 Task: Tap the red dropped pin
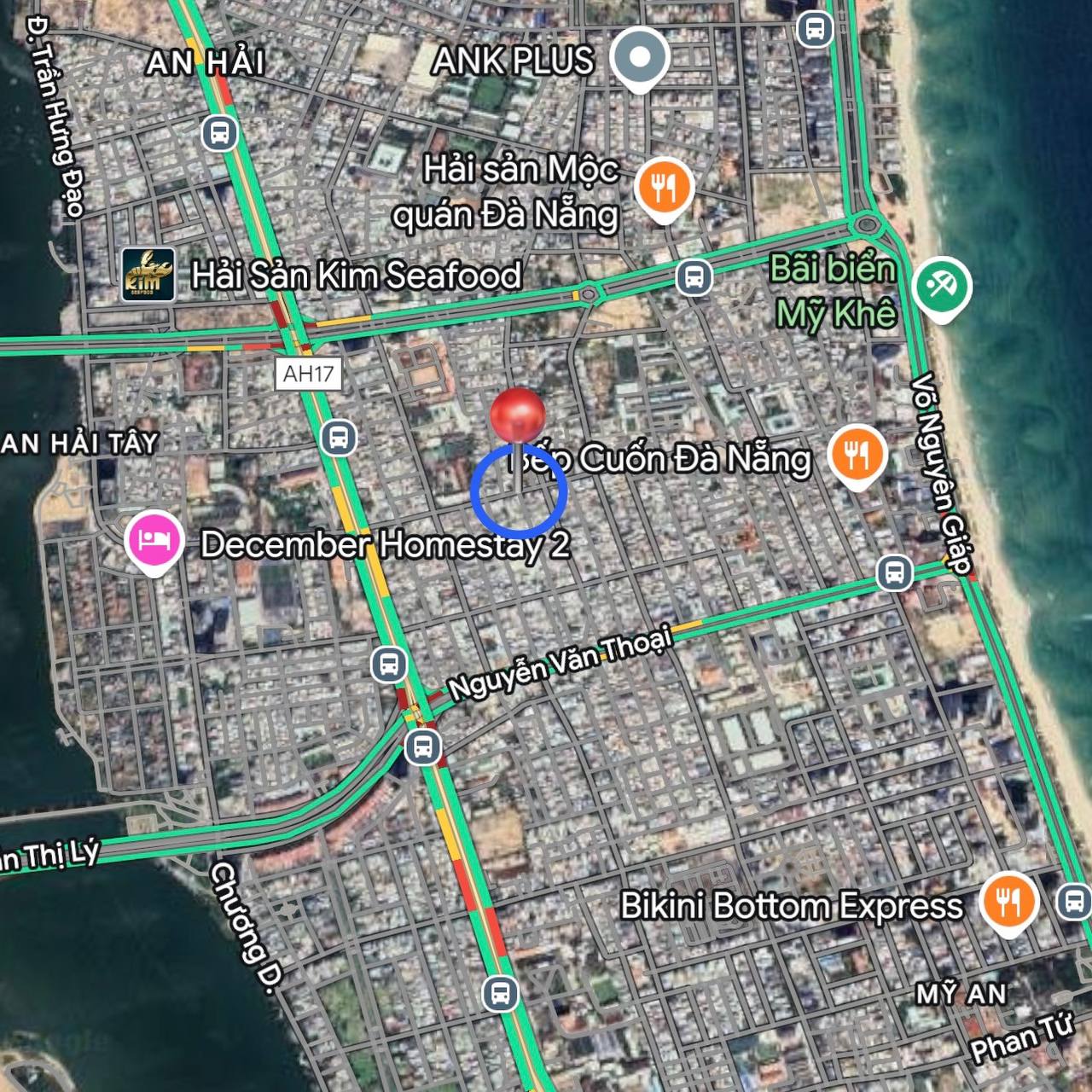pyautogui.click(x=518, y=415)
